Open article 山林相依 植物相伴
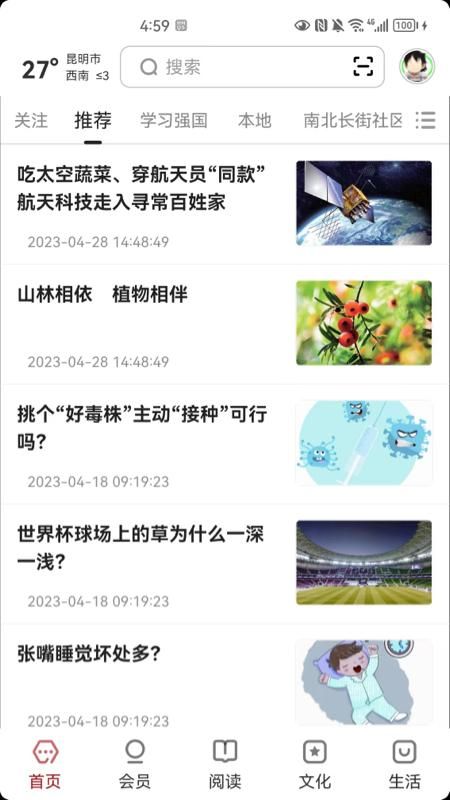The width and height of the screenshot is (450, 800). (x=225, y=324)
